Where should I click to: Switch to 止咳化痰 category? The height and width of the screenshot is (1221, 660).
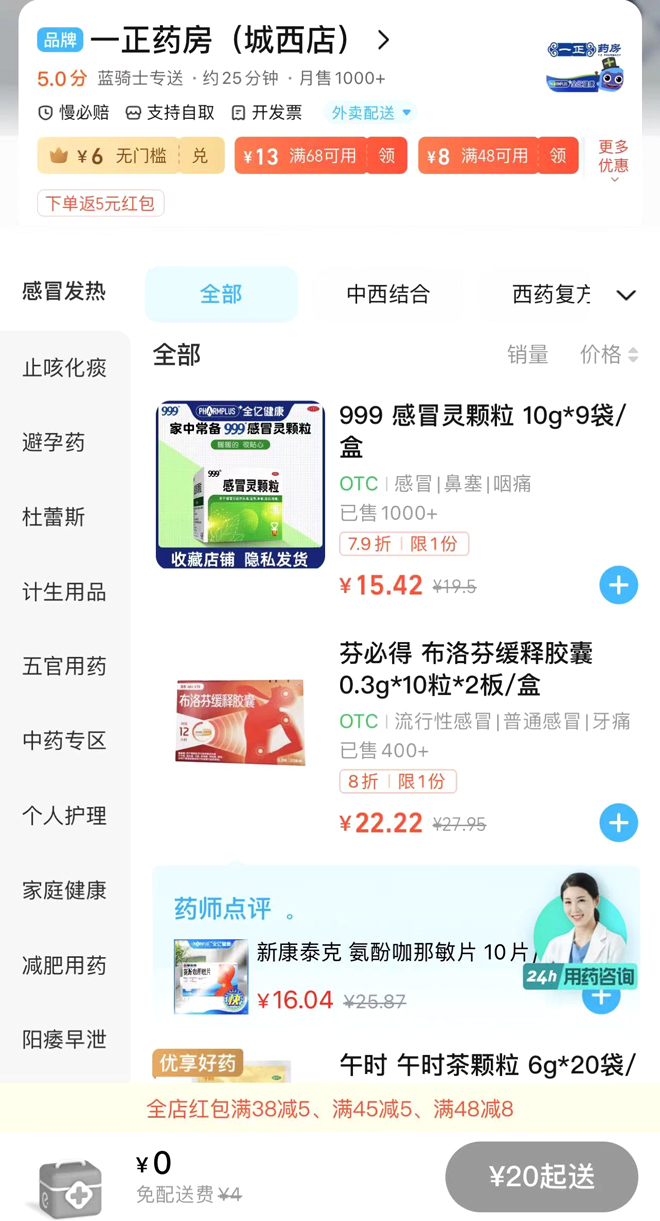[x=64, y=368]
